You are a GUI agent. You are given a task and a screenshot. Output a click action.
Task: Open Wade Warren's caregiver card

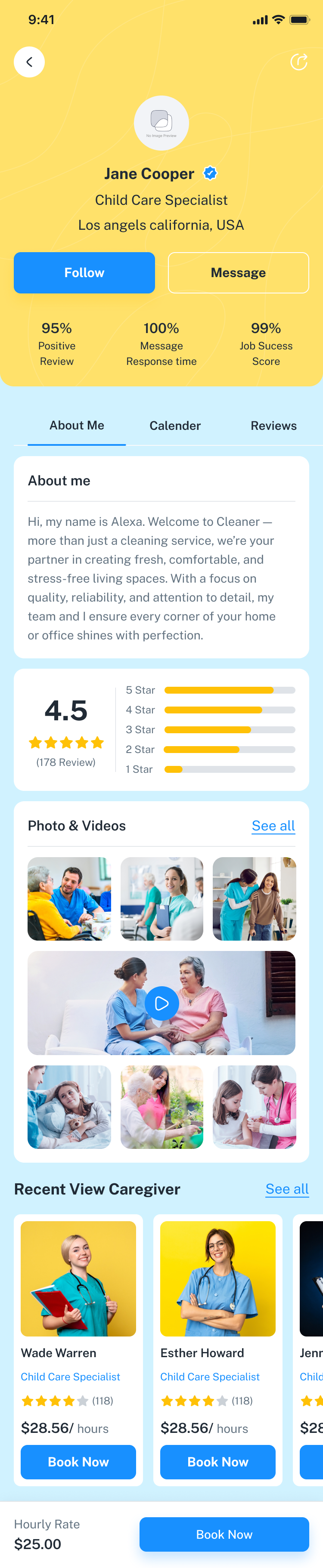point(78,1278)
